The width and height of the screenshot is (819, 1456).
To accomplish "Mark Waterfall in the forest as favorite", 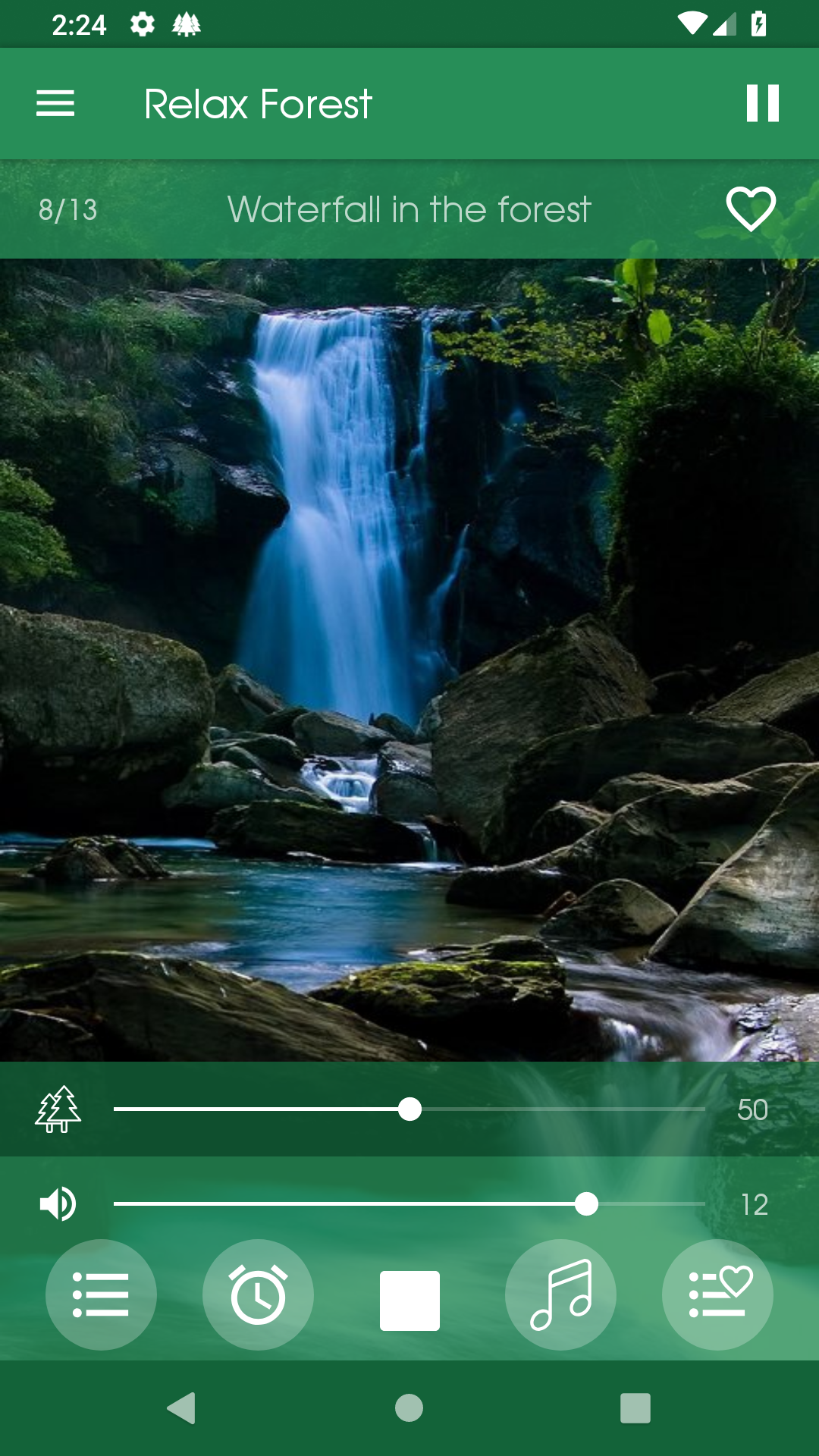I will (751, 209).
